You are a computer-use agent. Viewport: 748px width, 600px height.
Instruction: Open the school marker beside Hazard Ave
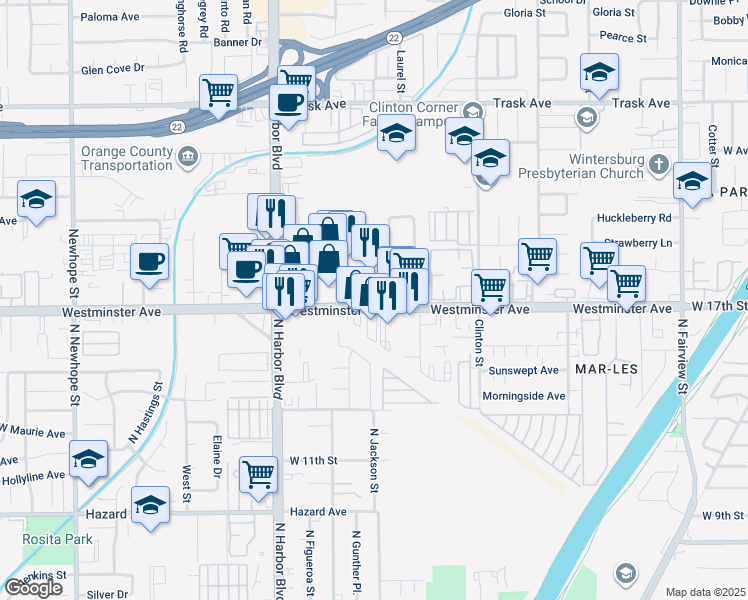pos(150,505)
